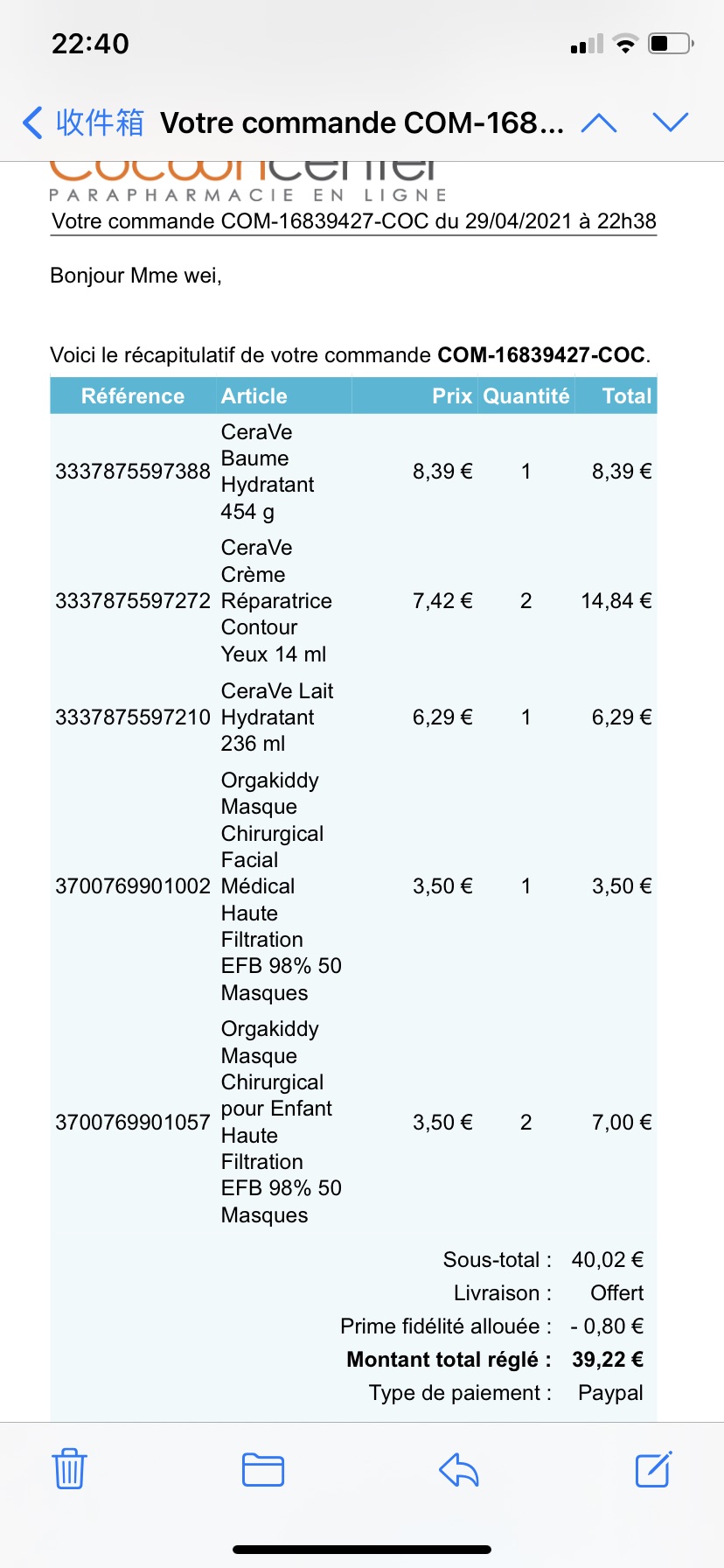Move this email to a folder
Image resolution: width=724 pixels, height=1568 pixels.
[x=263, y=1469]
